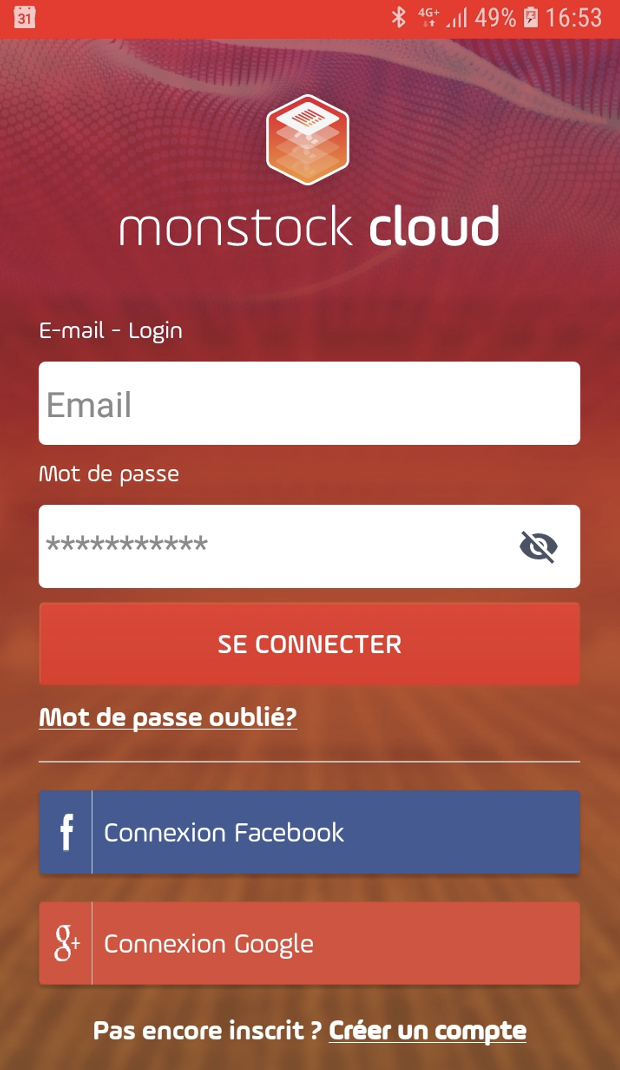Tap the SE CONNECTER button
620x1070 pixels.
(309, 644)
